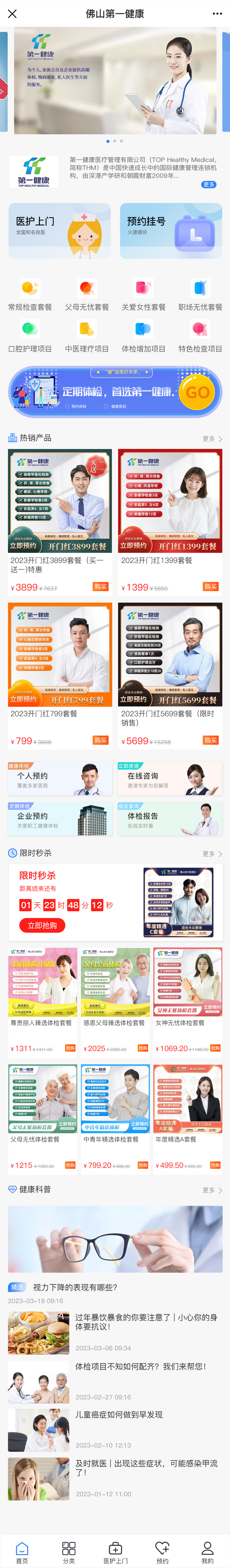The height and width of the screenshot is (1568, 230).
Task: Select 常规检查套餐 category
Action: (30, 295)
